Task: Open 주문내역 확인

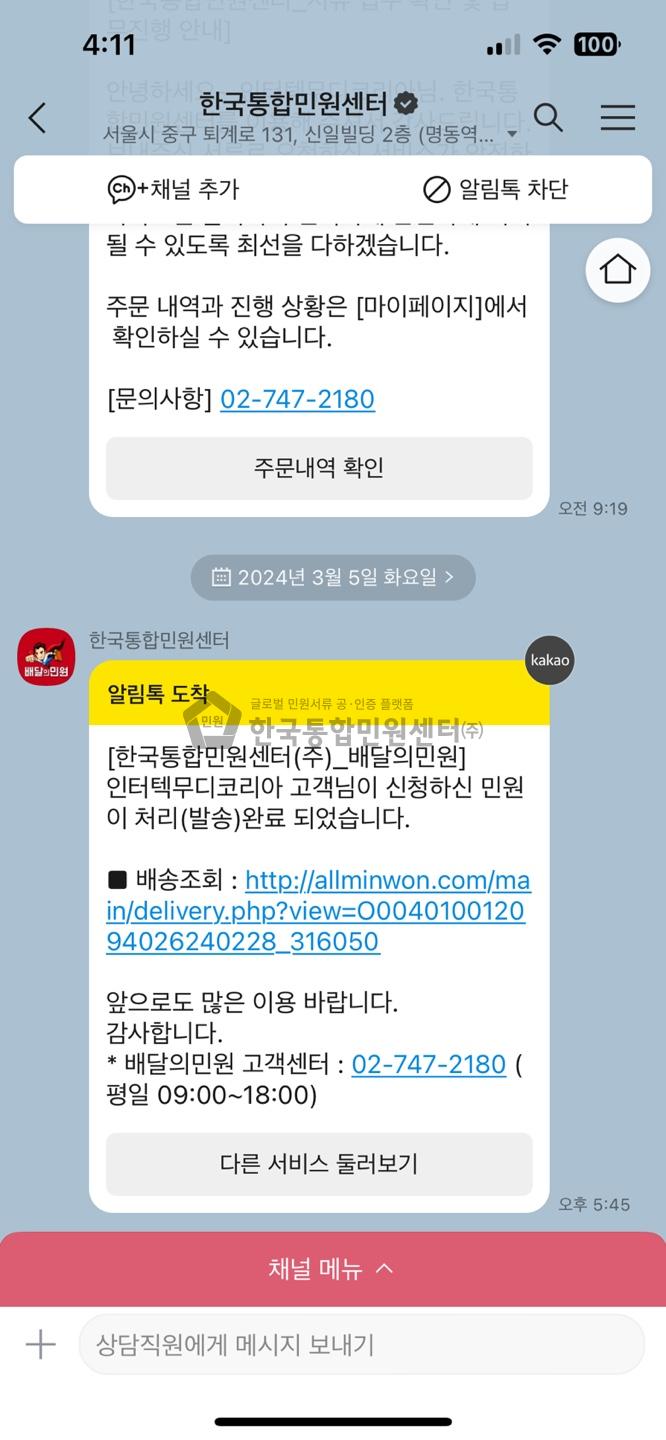Action: pyautogui.click(x=319, y=468)
